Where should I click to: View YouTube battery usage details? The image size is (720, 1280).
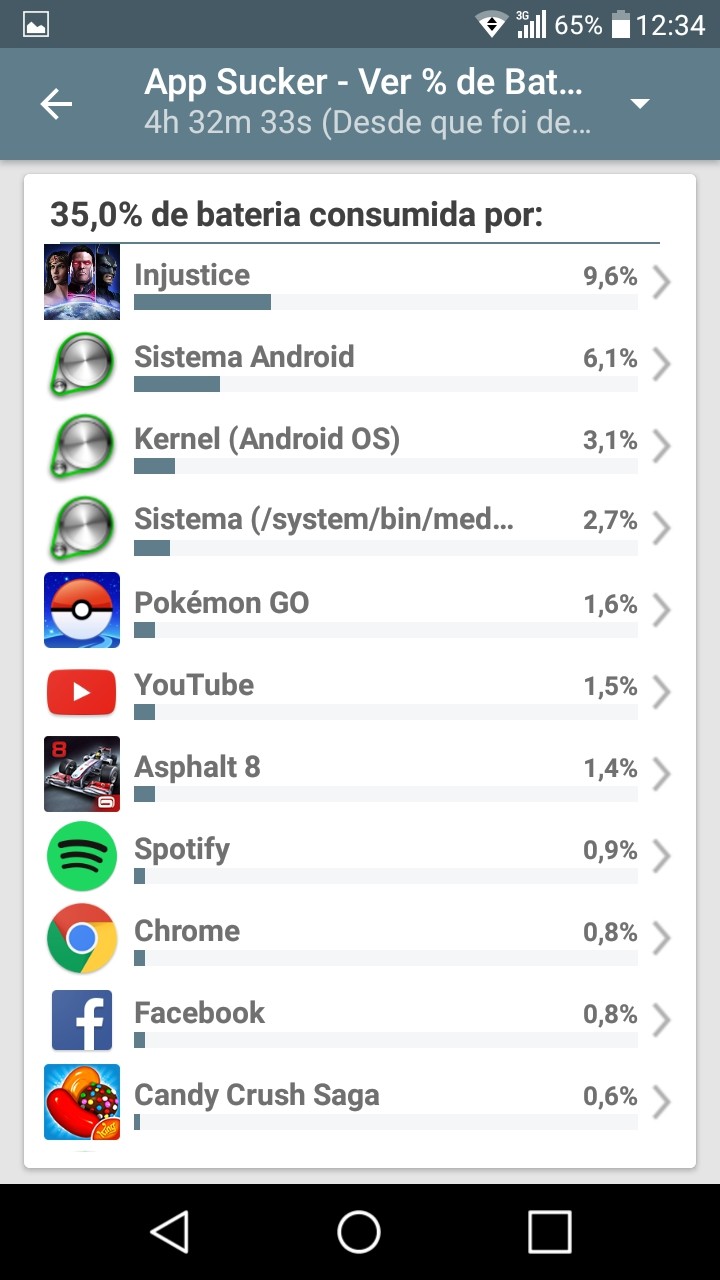tap(360, 692)
